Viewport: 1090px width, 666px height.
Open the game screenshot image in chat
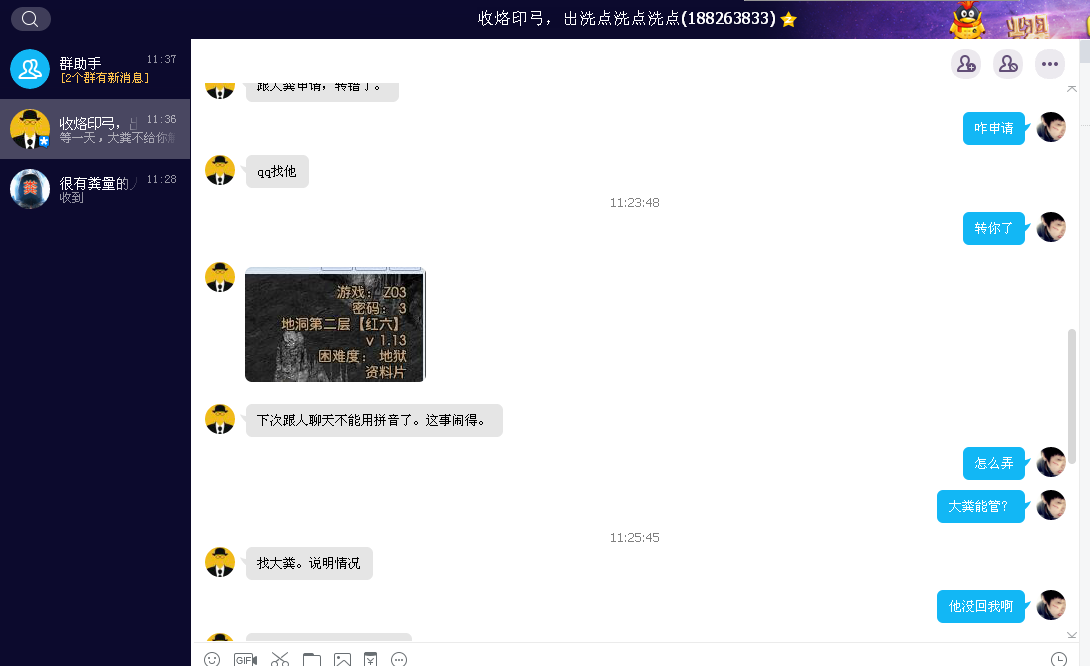click(x=335, y=325)
